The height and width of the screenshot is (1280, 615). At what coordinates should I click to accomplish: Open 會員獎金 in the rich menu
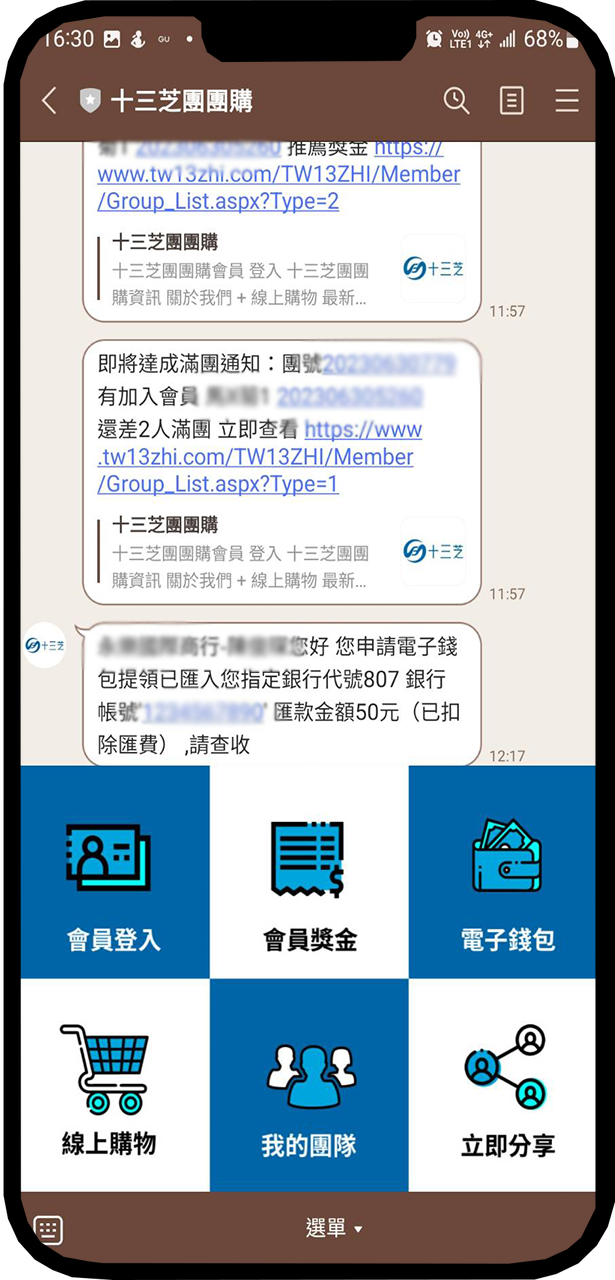click(309, 872)
